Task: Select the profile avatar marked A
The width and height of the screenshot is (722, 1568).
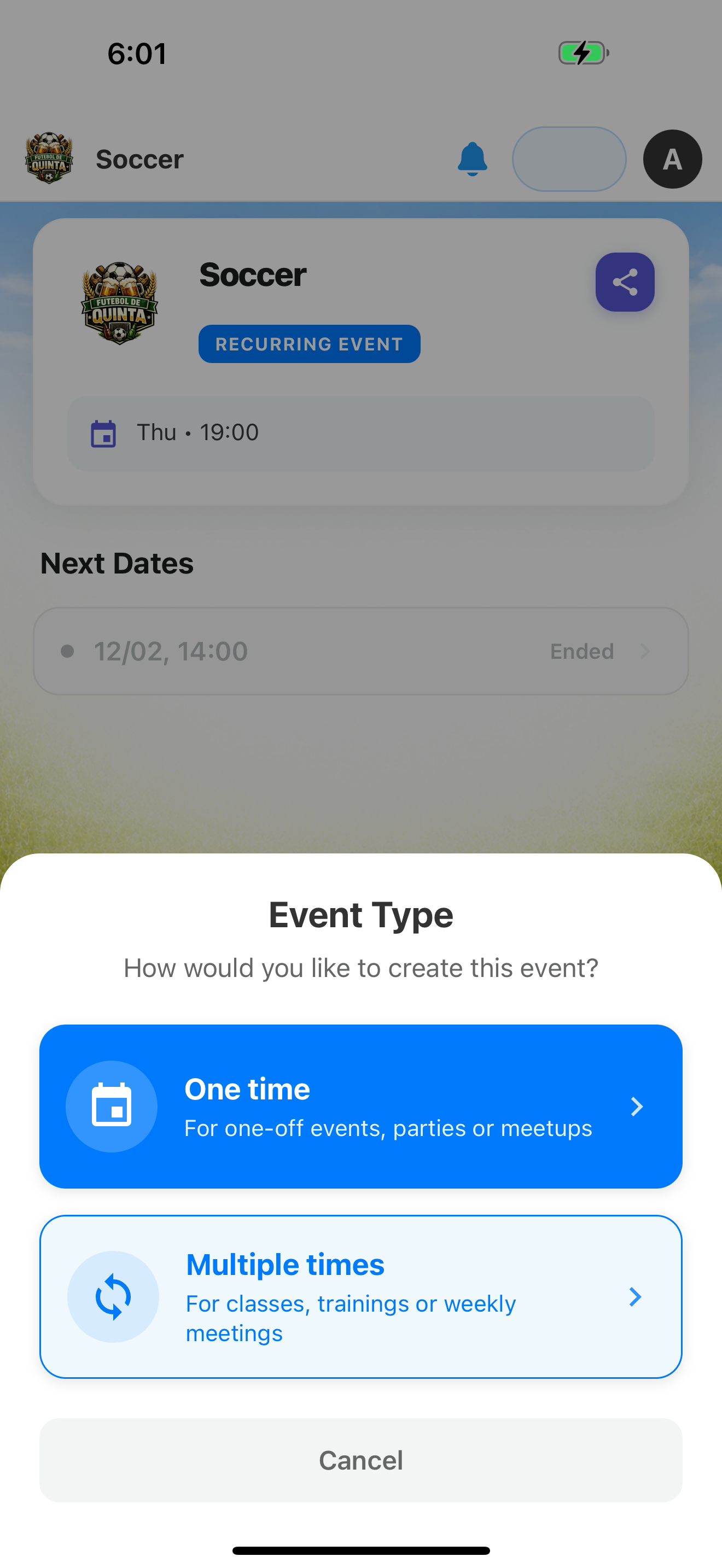Action: pyautogui.click(x=672, y=159)
